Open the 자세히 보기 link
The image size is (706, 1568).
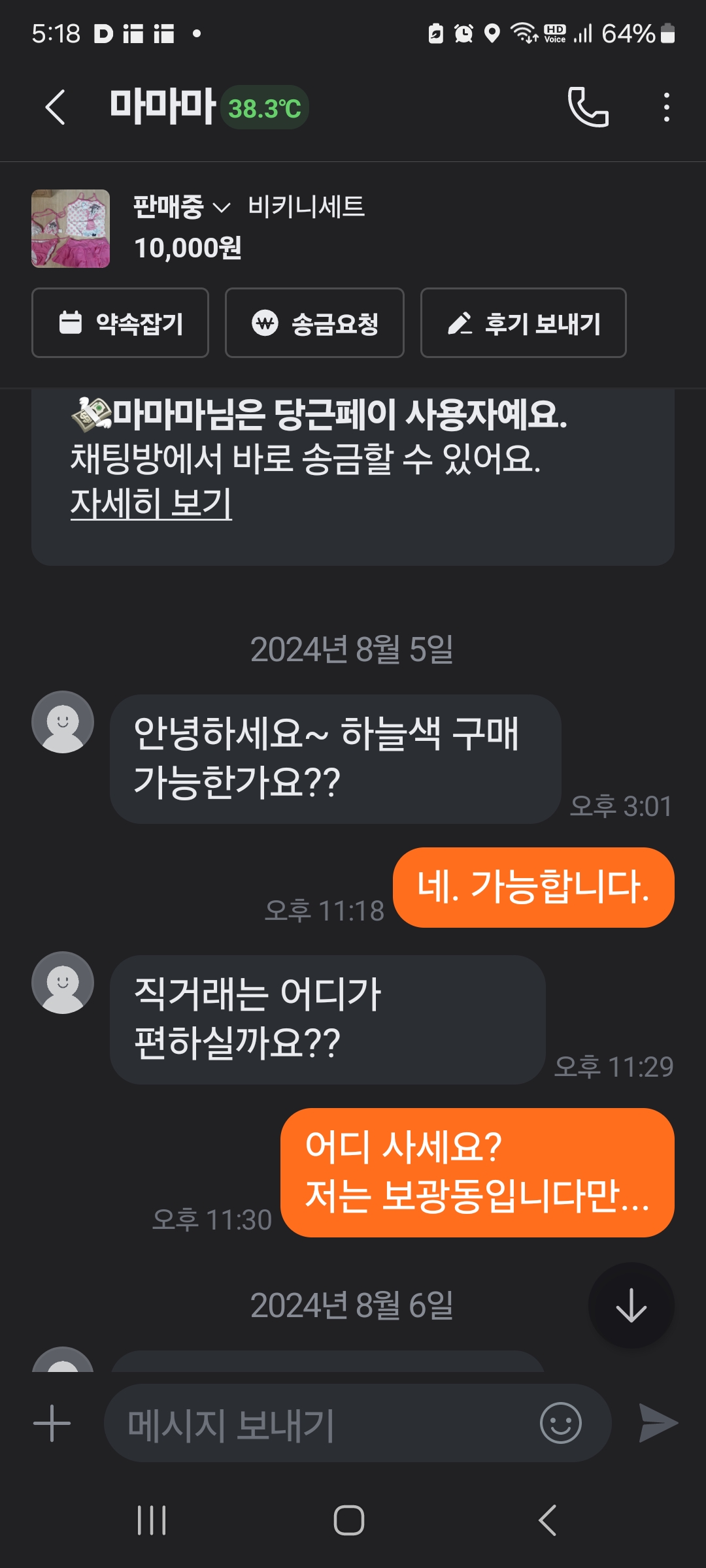pos(151,503)
